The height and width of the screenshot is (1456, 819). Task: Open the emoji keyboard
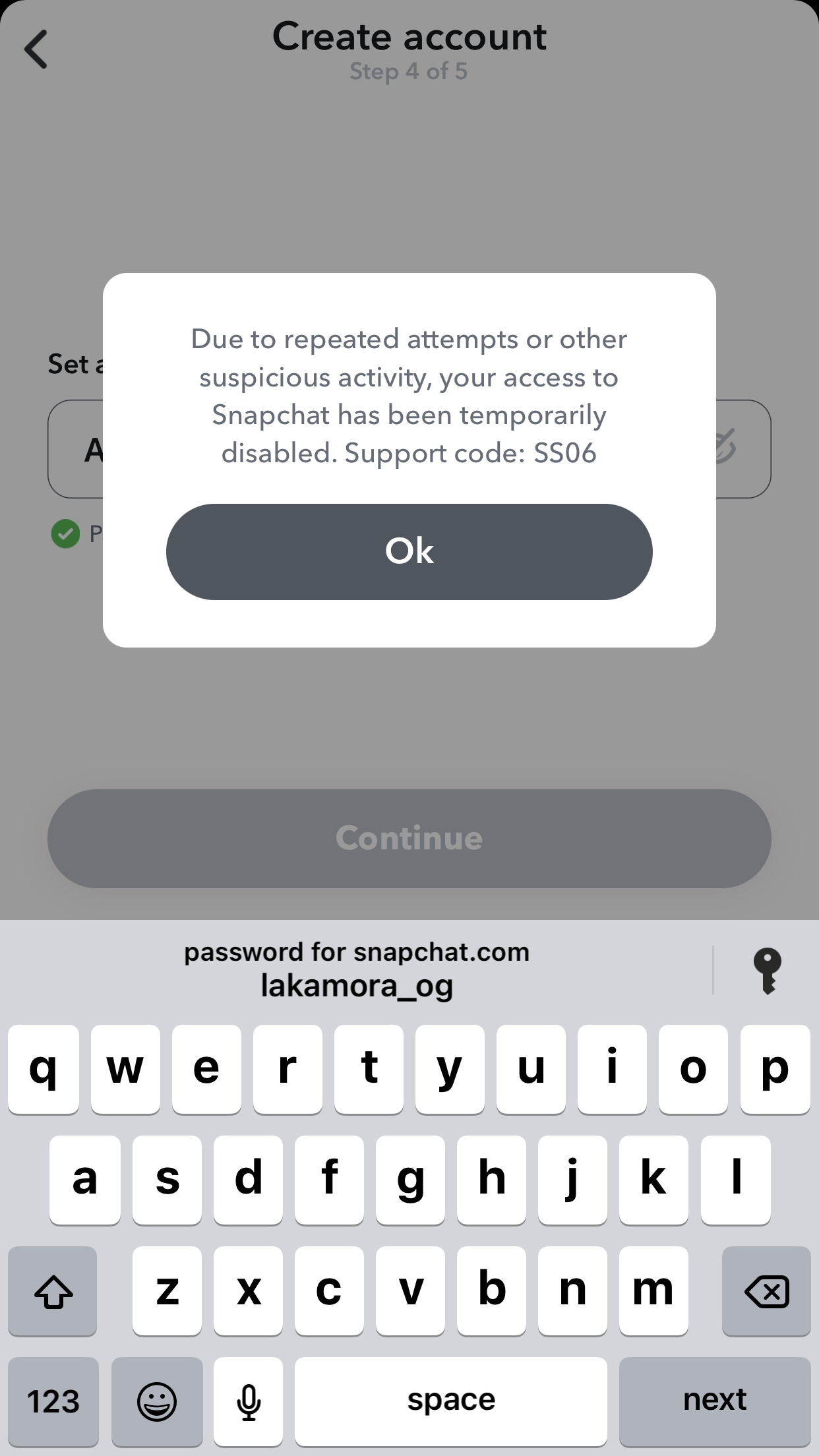pyautogui.click(x=156, y=1401)
